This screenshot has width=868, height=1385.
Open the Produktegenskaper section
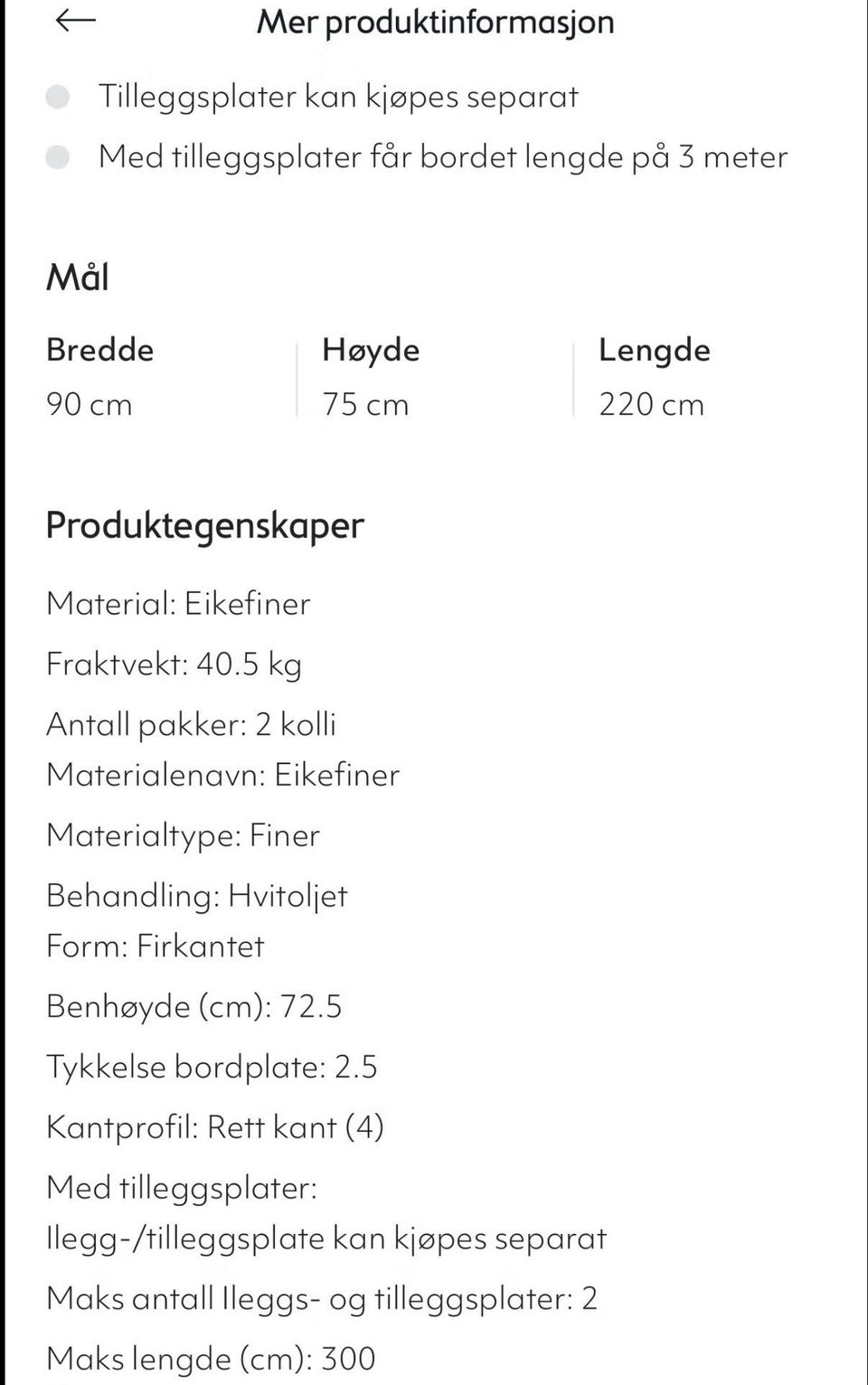(205, 525)
